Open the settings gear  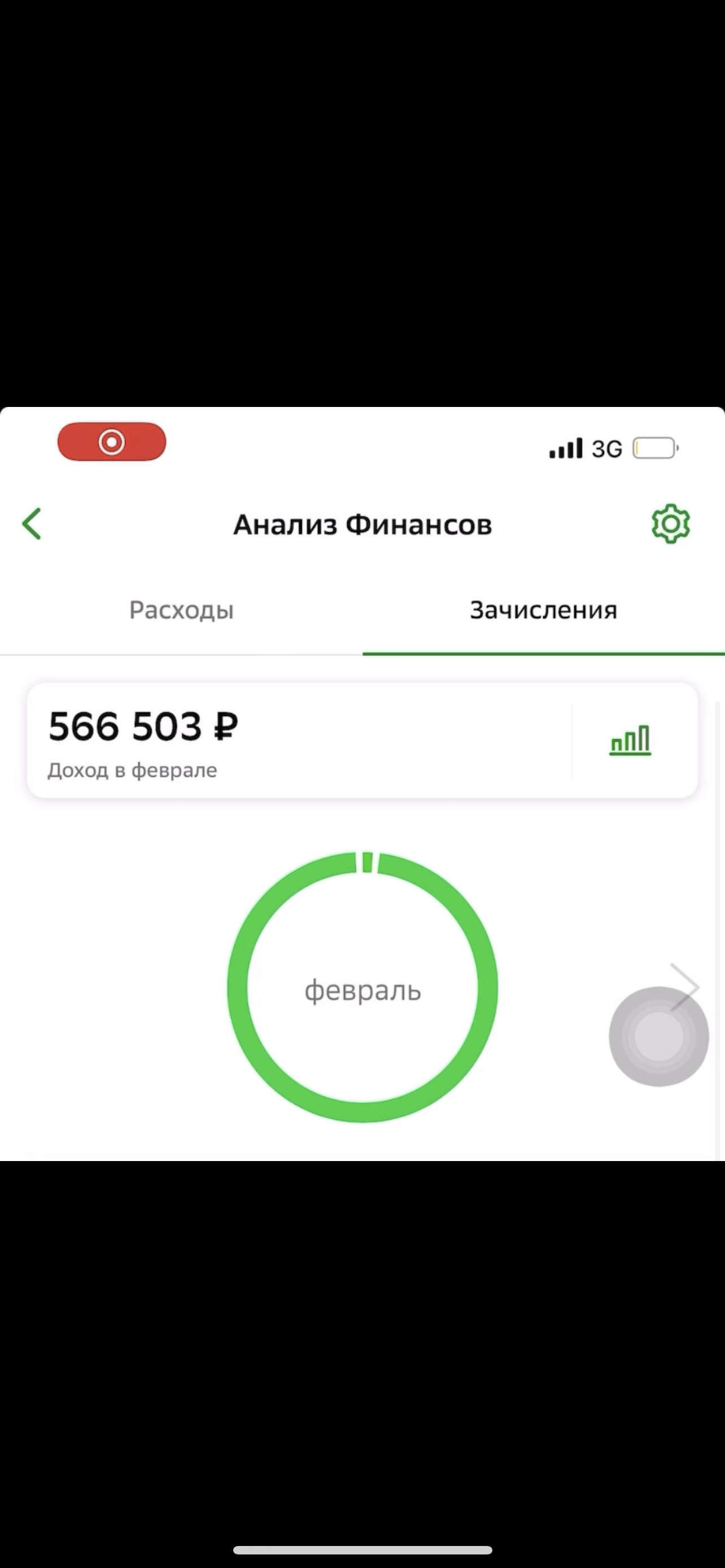pos(670,523)
